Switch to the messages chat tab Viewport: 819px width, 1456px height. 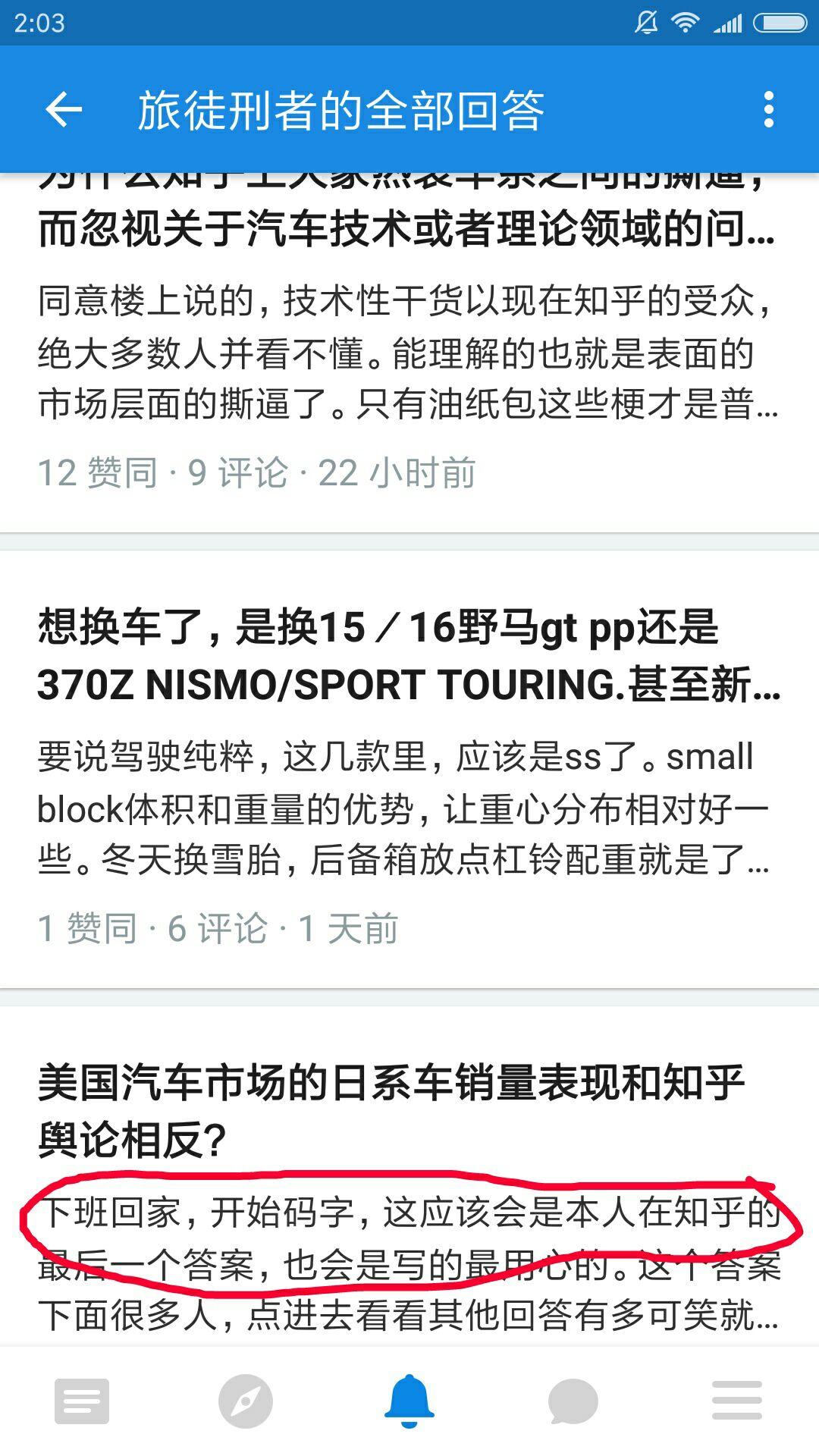pos(573,1401)
